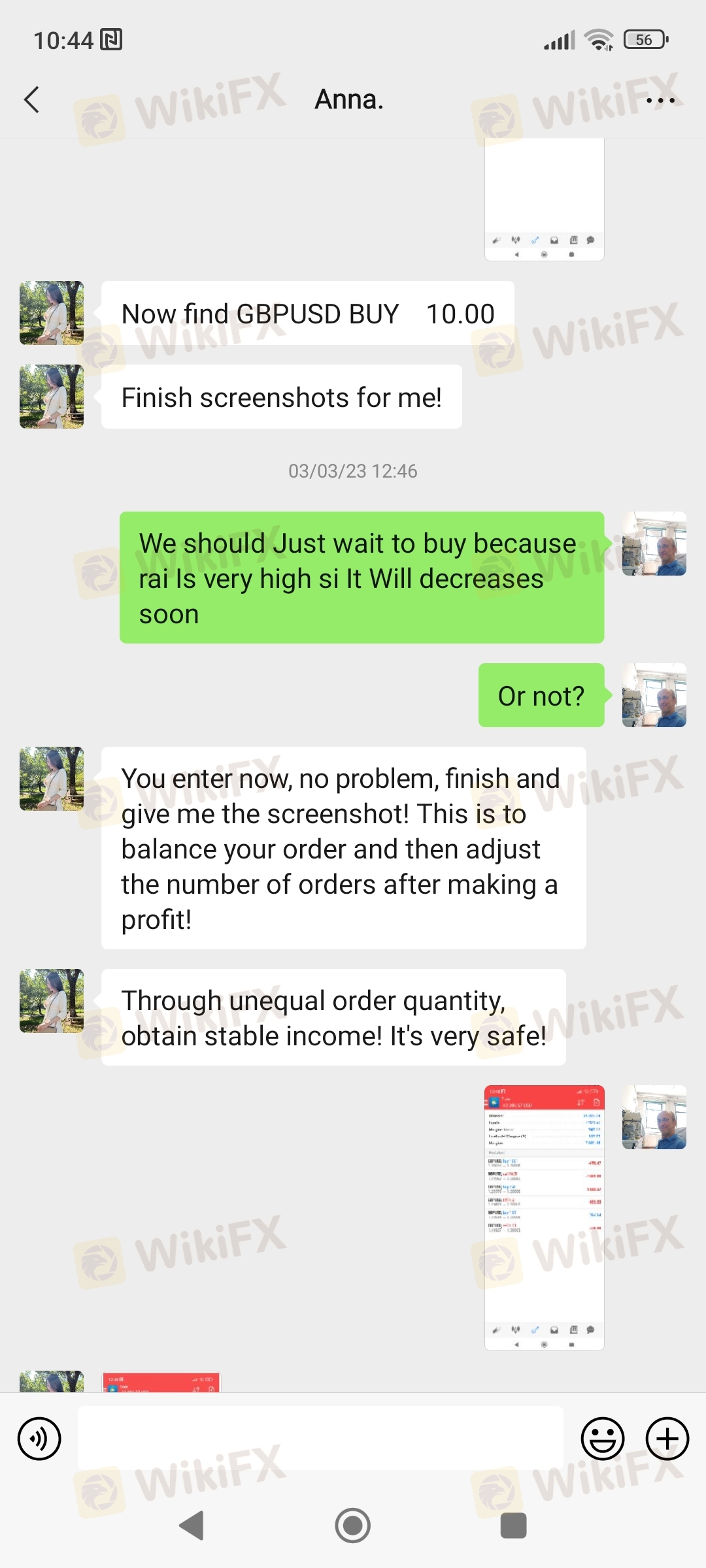Open the three-dot chat options menu
This screenshot has width=706, height=1568.
[x=660, y=100]
